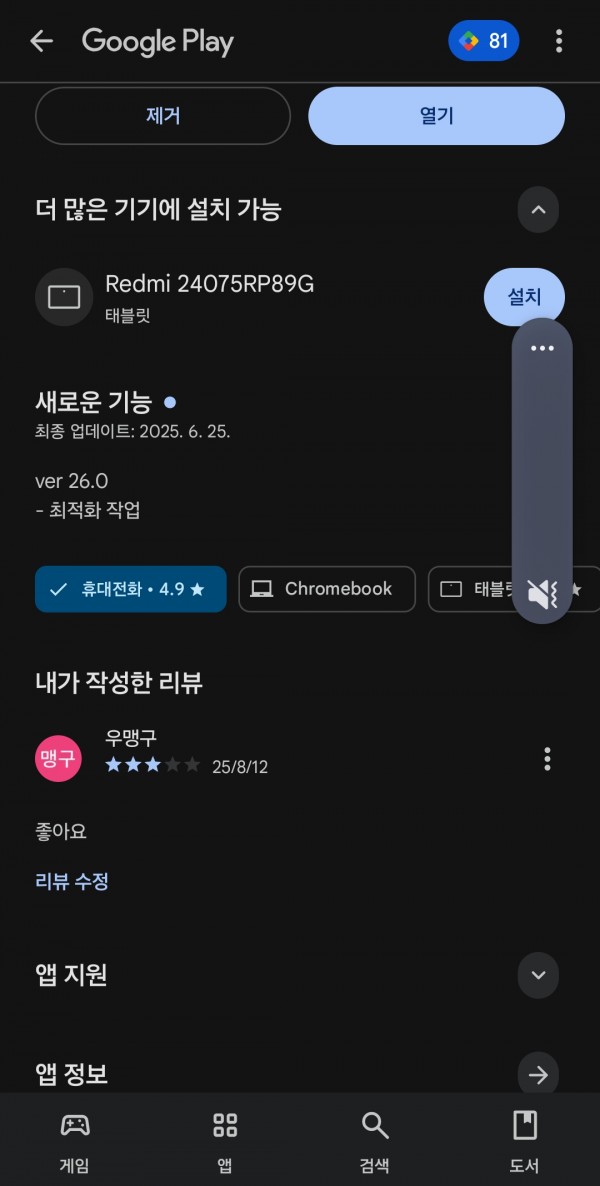Open review options next to 우맹구
Image resolution: width=600 pixels, height=1186 pixels.
pos(547,759)
